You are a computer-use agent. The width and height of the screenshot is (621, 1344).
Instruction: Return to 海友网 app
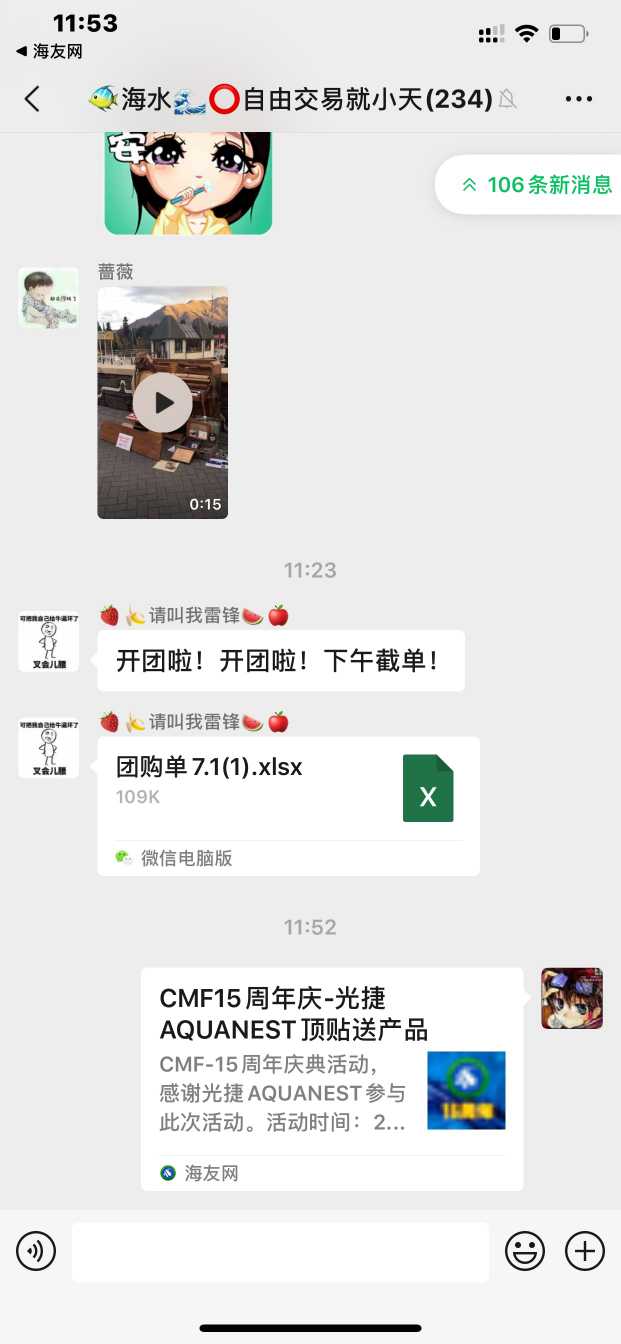point(48,51)
